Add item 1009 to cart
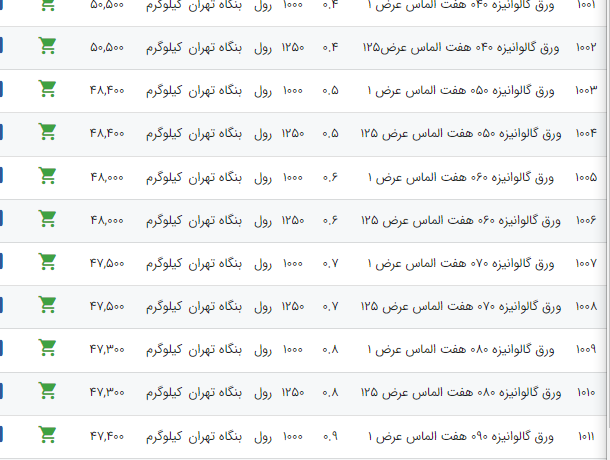610x460 pixels. 46,348
